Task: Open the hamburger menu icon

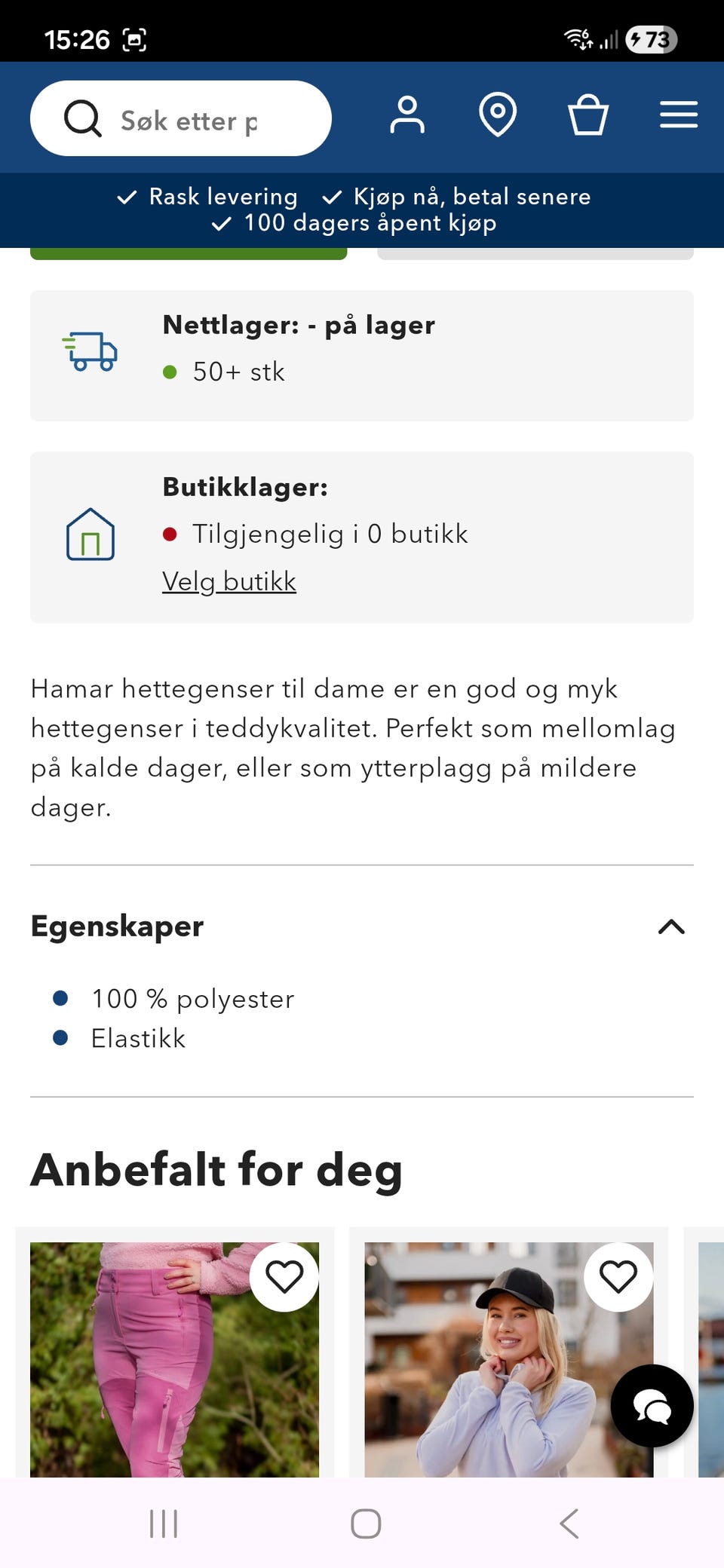Action: pos(677,115)
